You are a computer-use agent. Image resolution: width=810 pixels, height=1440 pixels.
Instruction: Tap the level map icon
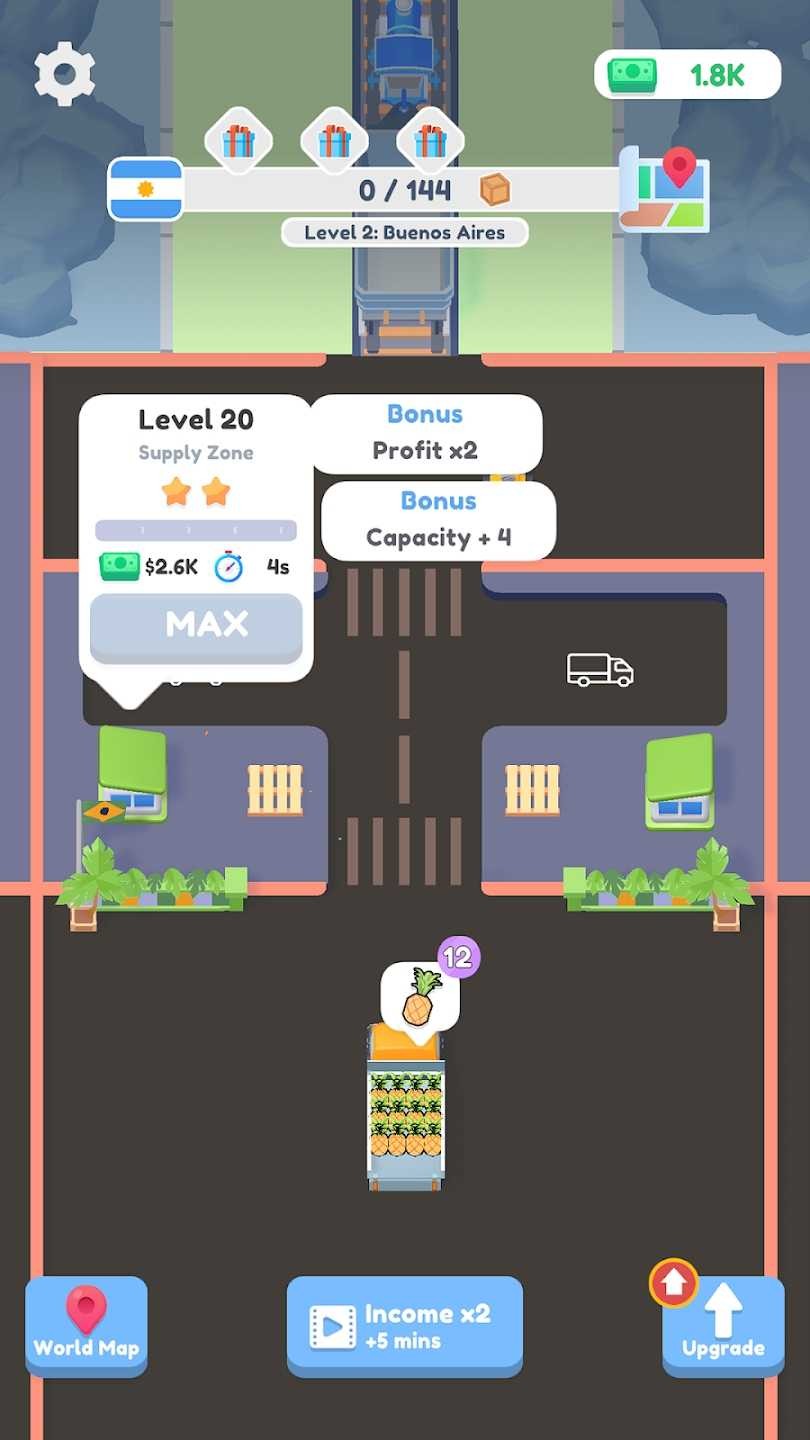coord(665,188)
